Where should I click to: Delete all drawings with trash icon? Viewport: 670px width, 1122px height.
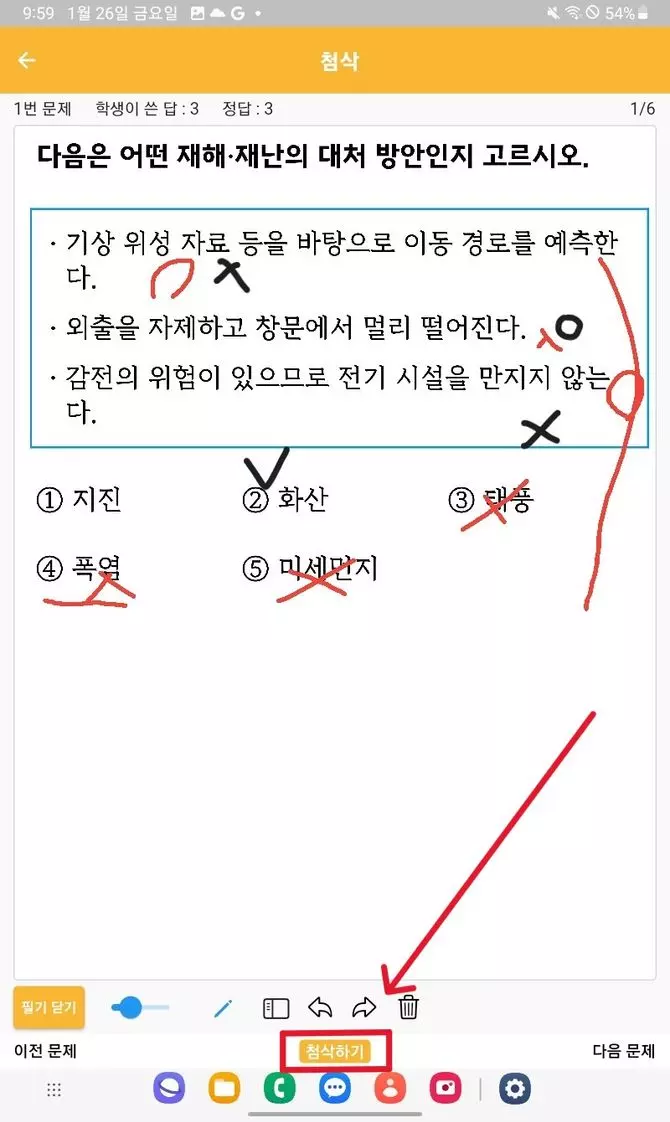pos(408,1007)
